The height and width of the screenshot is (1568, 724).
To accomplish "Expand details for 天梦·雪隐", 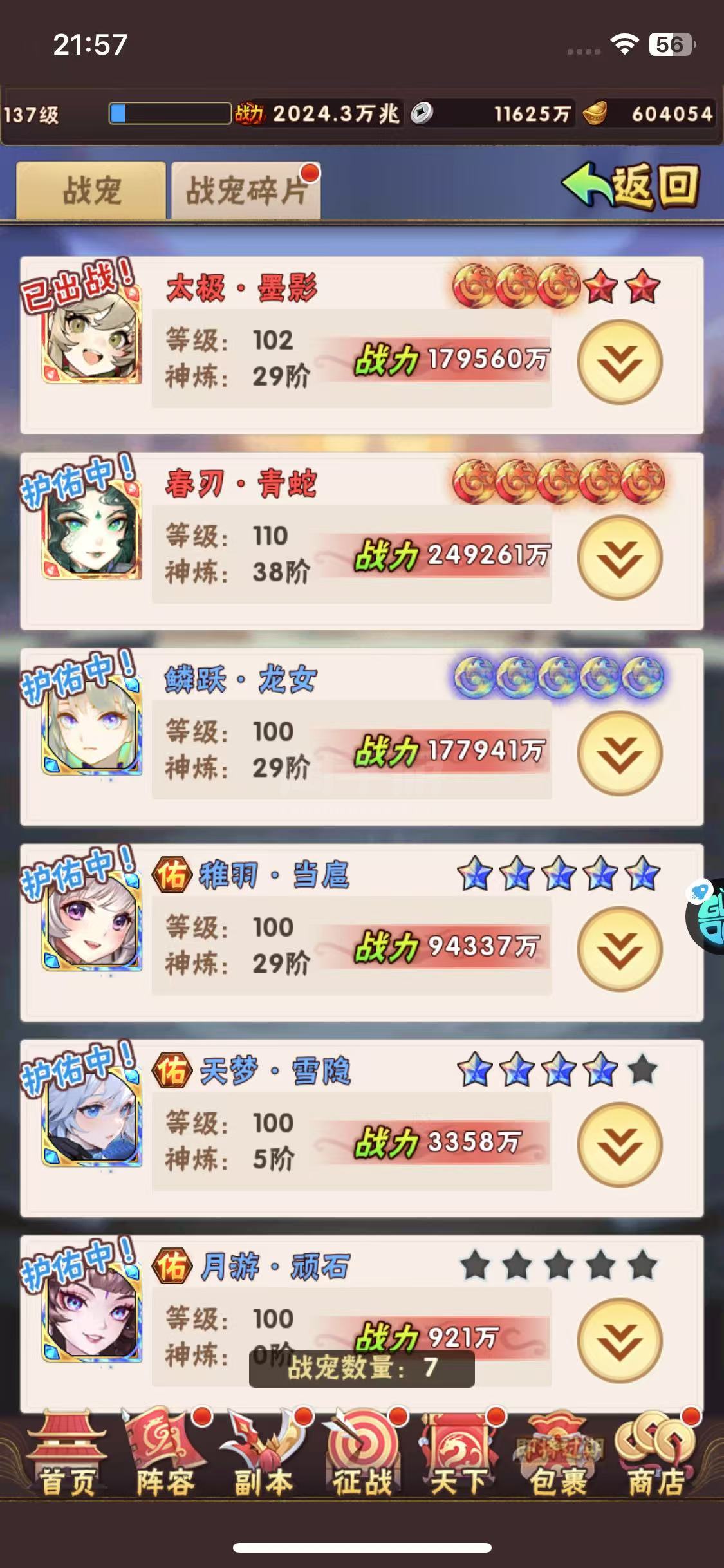I will [620, 1144].
